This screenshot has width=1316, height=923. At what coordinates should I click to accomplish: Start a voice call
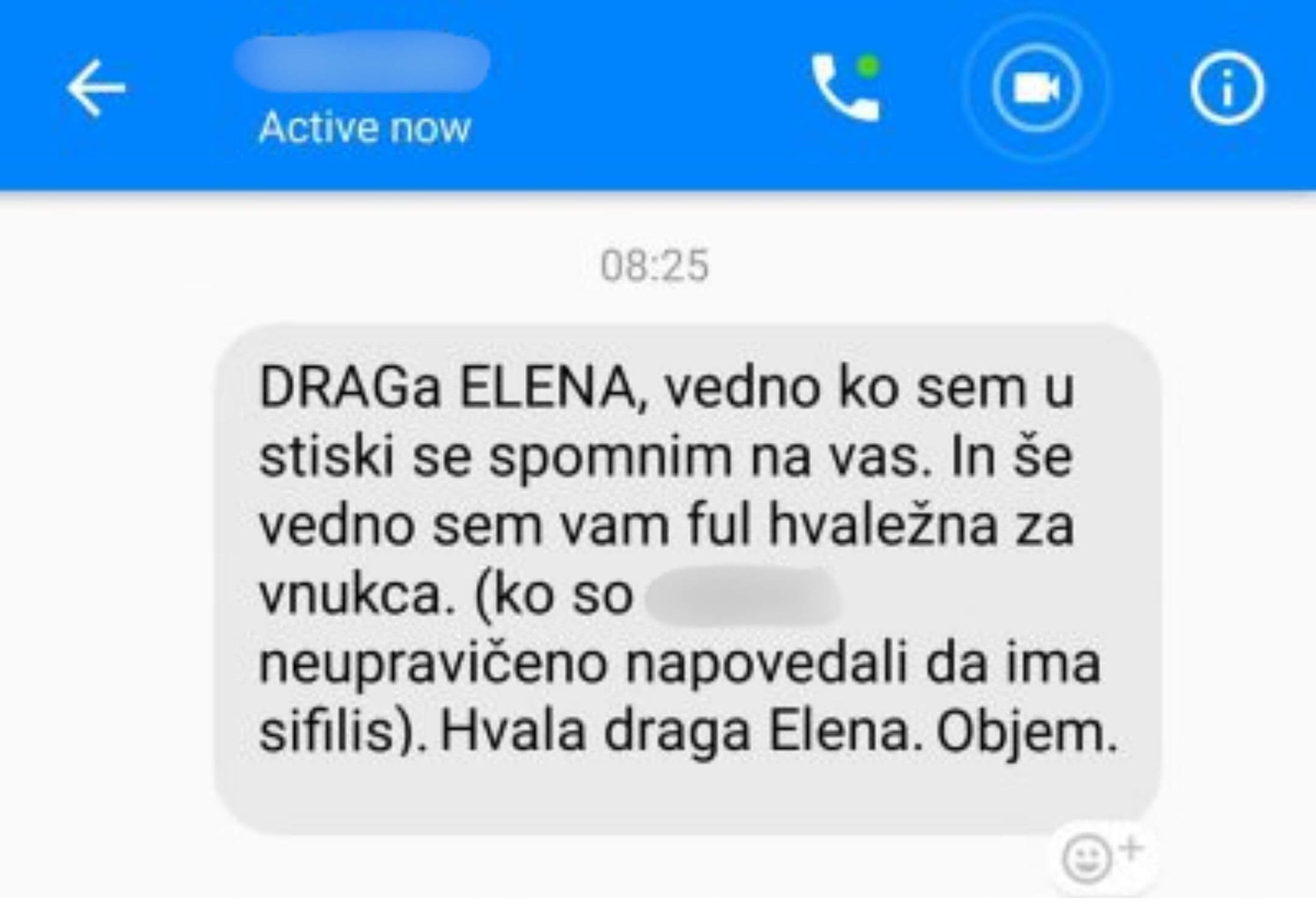846,89
